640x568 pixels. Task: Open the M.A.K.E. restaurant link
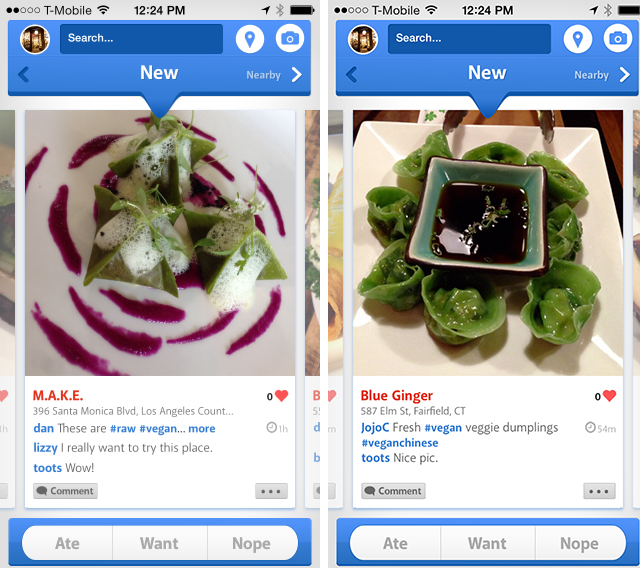(58, 395)
